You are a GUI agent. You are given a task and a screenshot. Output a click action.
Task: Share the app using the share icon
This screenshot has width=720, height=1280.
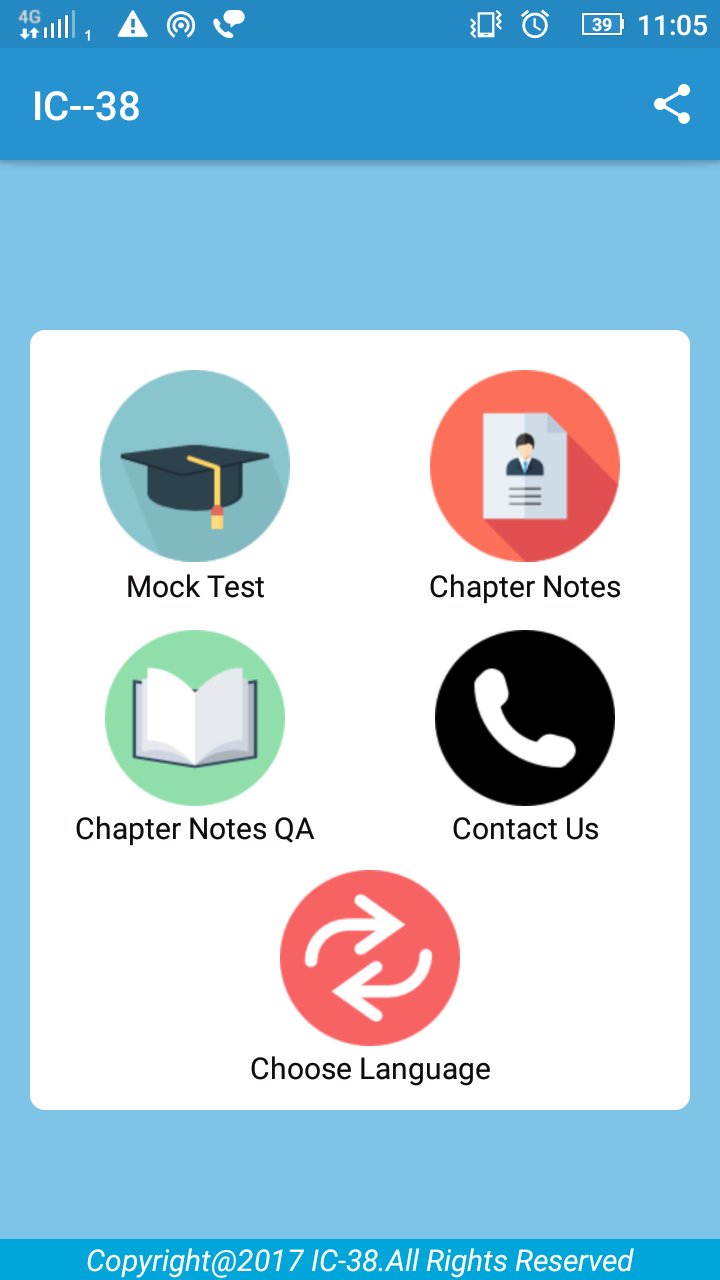(672, 104)
